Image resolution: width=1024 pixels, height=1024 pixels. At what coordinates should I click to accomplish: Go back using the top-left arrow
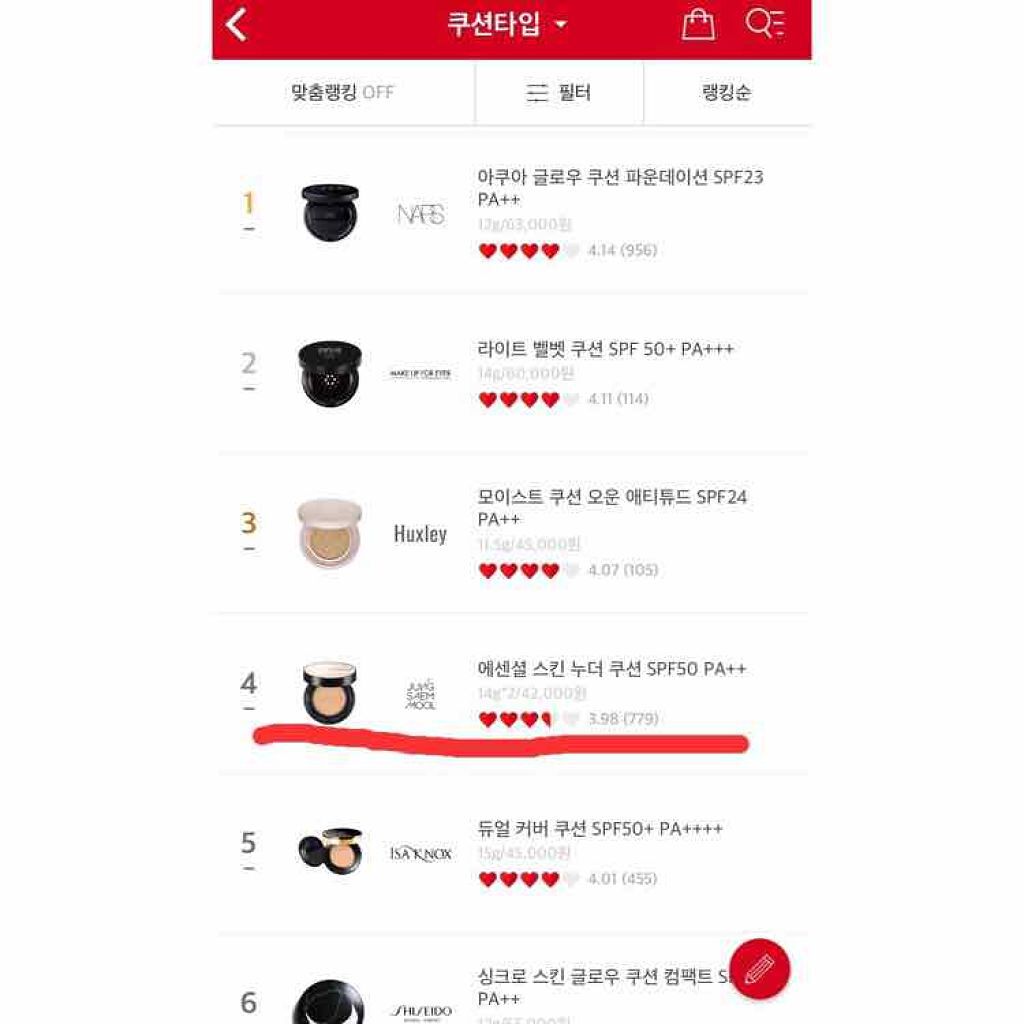pyautogui.click(x=237, y=25)
